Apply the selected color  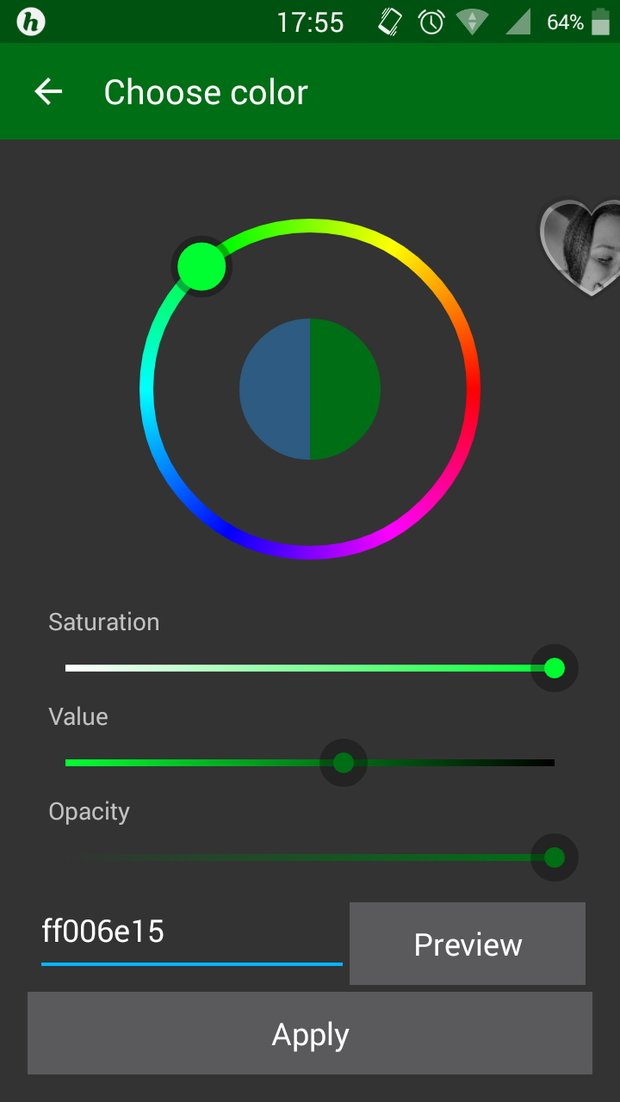(310, 1034)
